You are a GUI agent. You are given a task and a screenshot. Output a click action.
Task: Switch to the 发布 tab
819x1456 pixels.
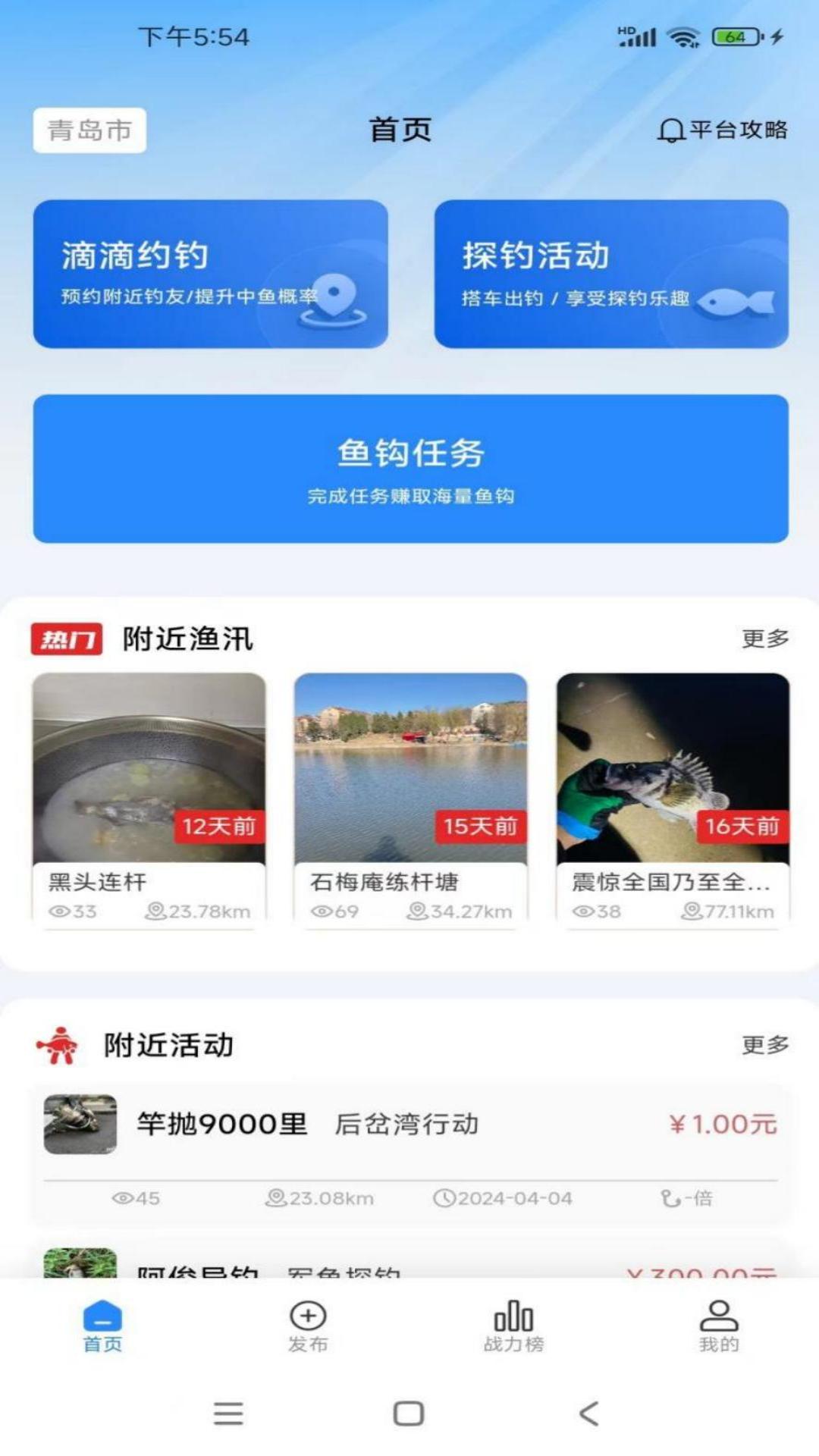pyautogui.click(x=308, y=1326)
